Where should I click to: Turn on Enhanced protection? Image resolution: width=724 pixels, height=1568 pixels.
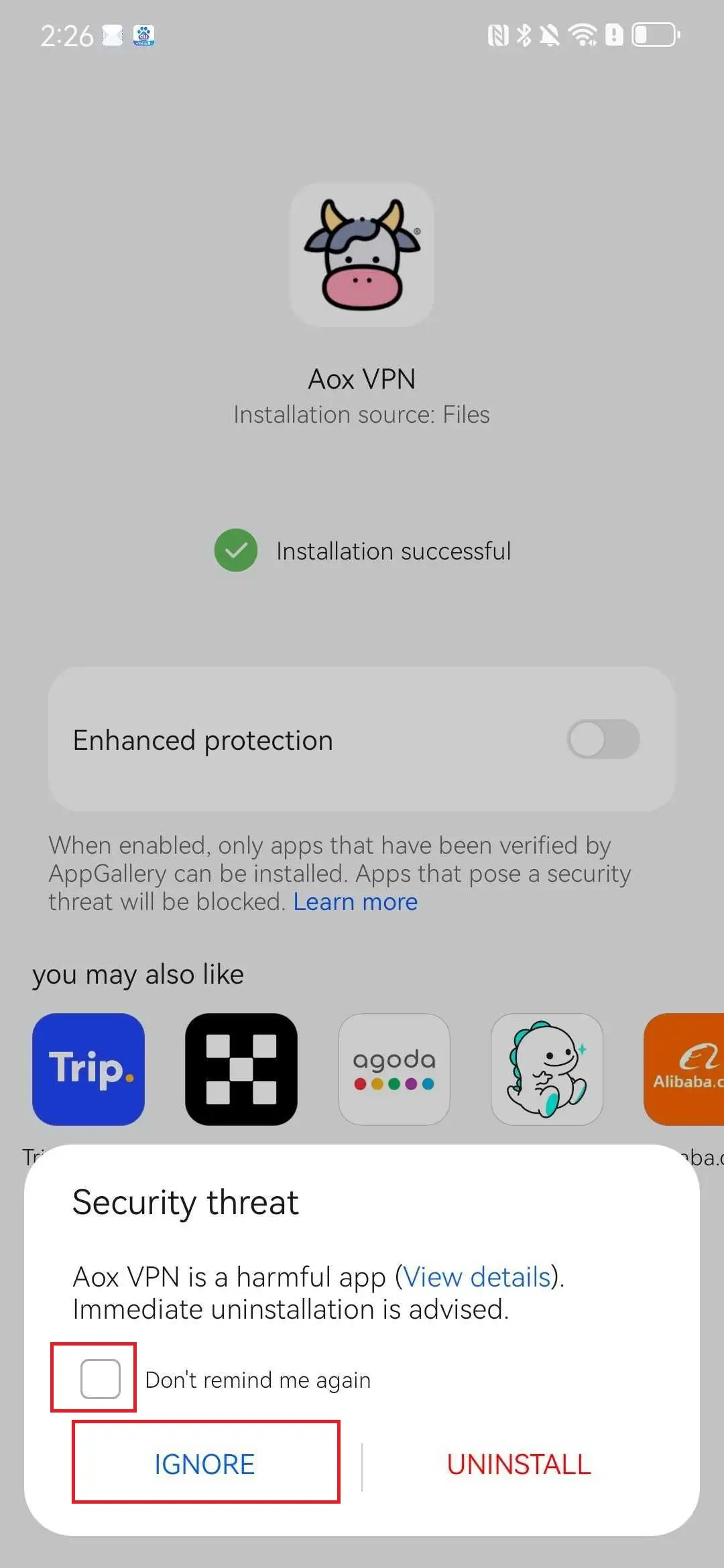coord(603,740)
